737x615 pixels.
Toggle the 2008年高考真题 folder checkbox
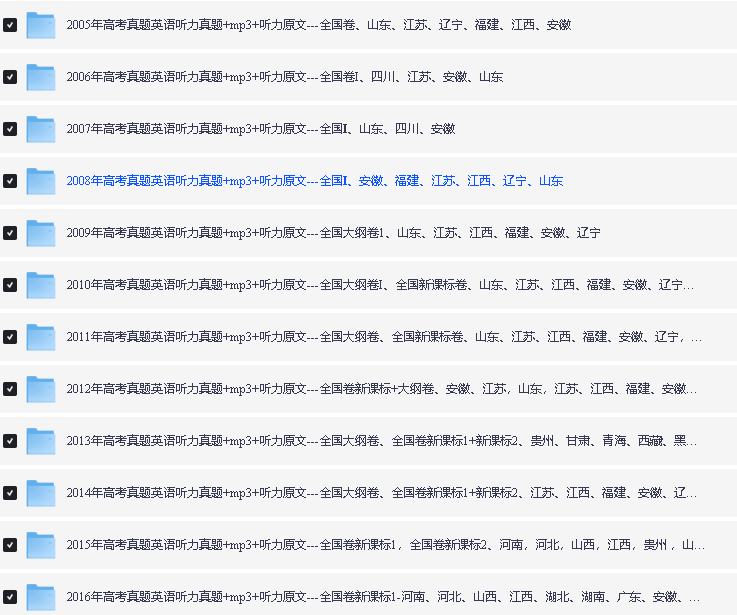10,181
